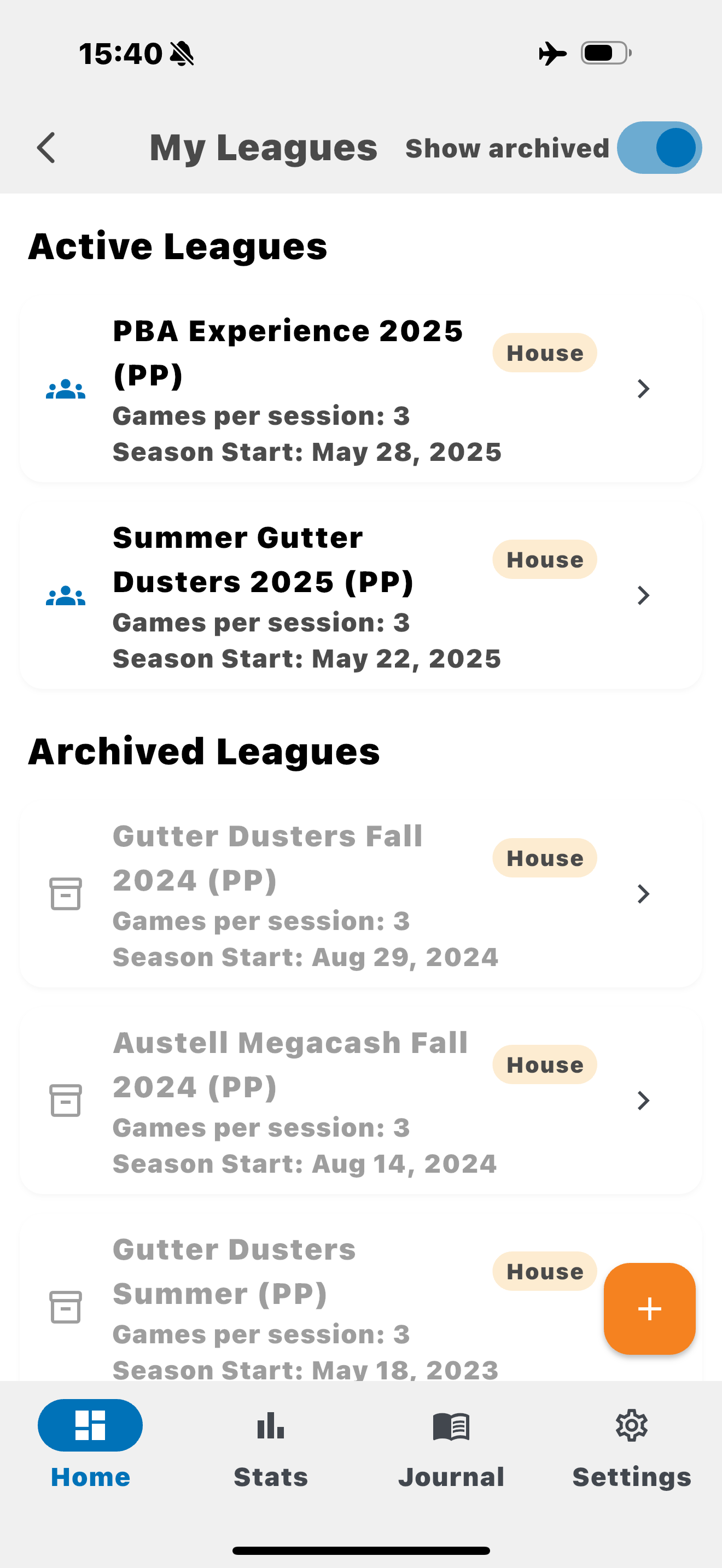This screenshot has width=722, height=1568.
Task: Disable the Show archived toggle
Action: 658,147
